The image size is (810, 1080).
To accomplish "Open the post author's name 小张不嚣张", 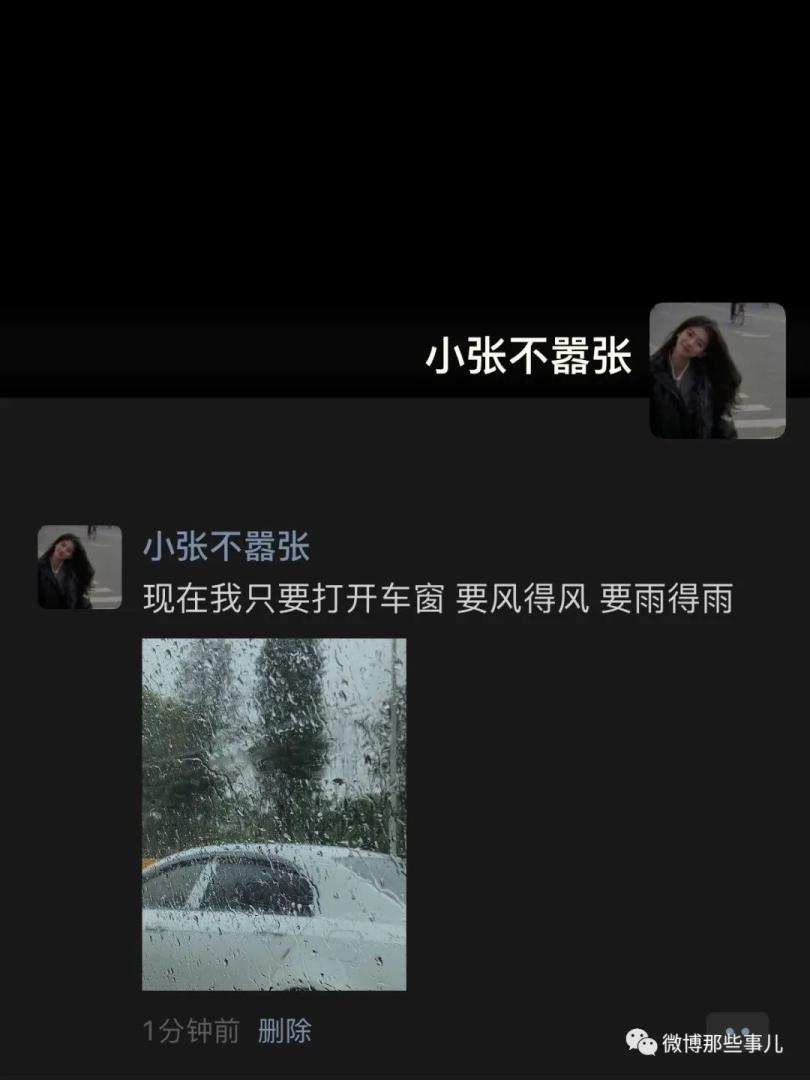I will pos(226,546).
